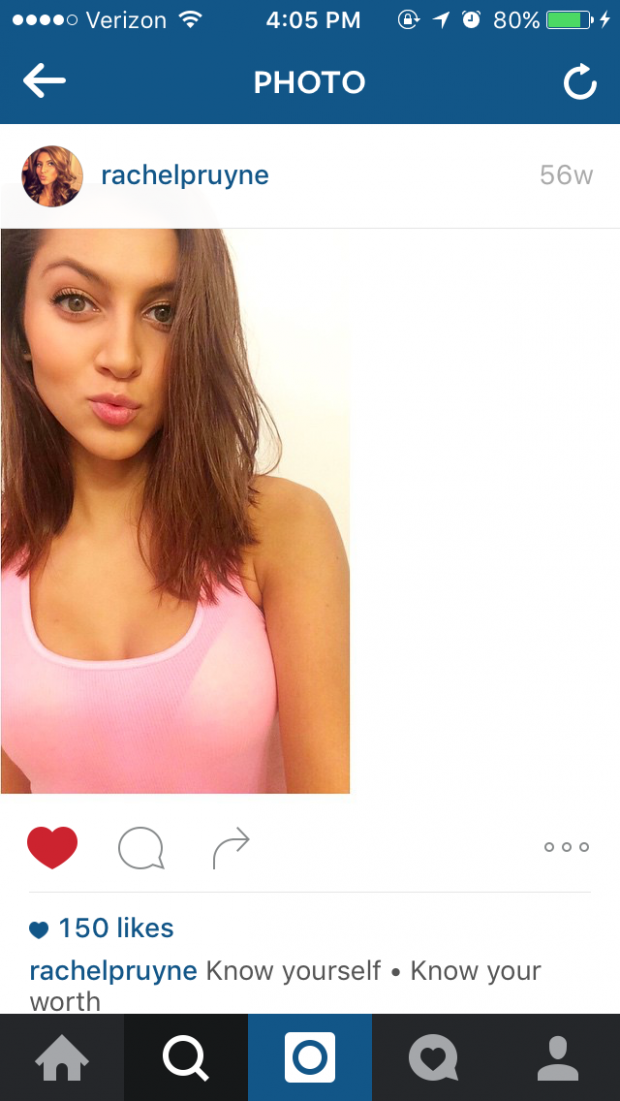Screen dimensions: 620x1101
Task: Comment on this photo
Action: [x=140, y=849]
